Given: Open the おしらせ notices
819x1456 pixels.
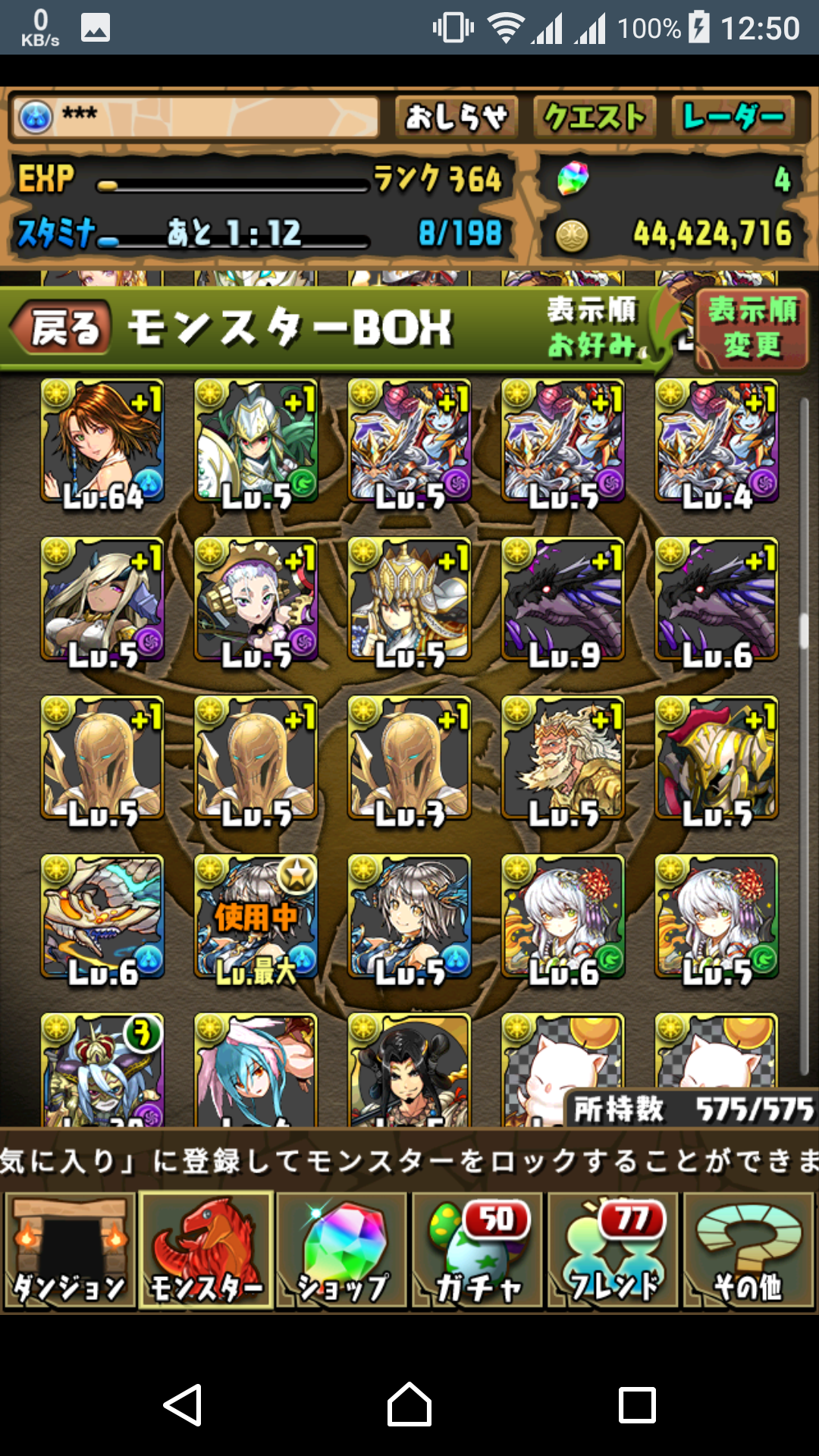Looking at the screenshot, I should [456, 118].
